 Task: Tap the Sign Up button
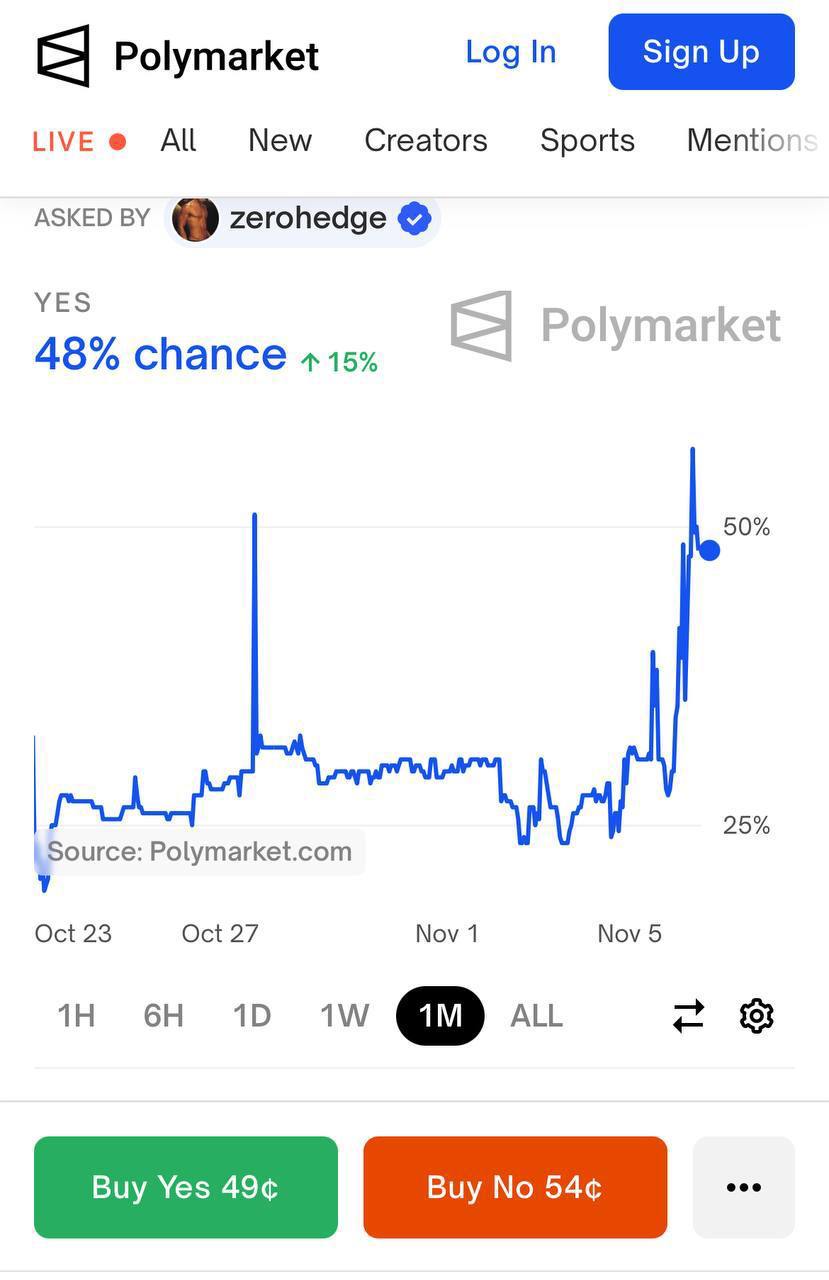click(x=701, y=52)
